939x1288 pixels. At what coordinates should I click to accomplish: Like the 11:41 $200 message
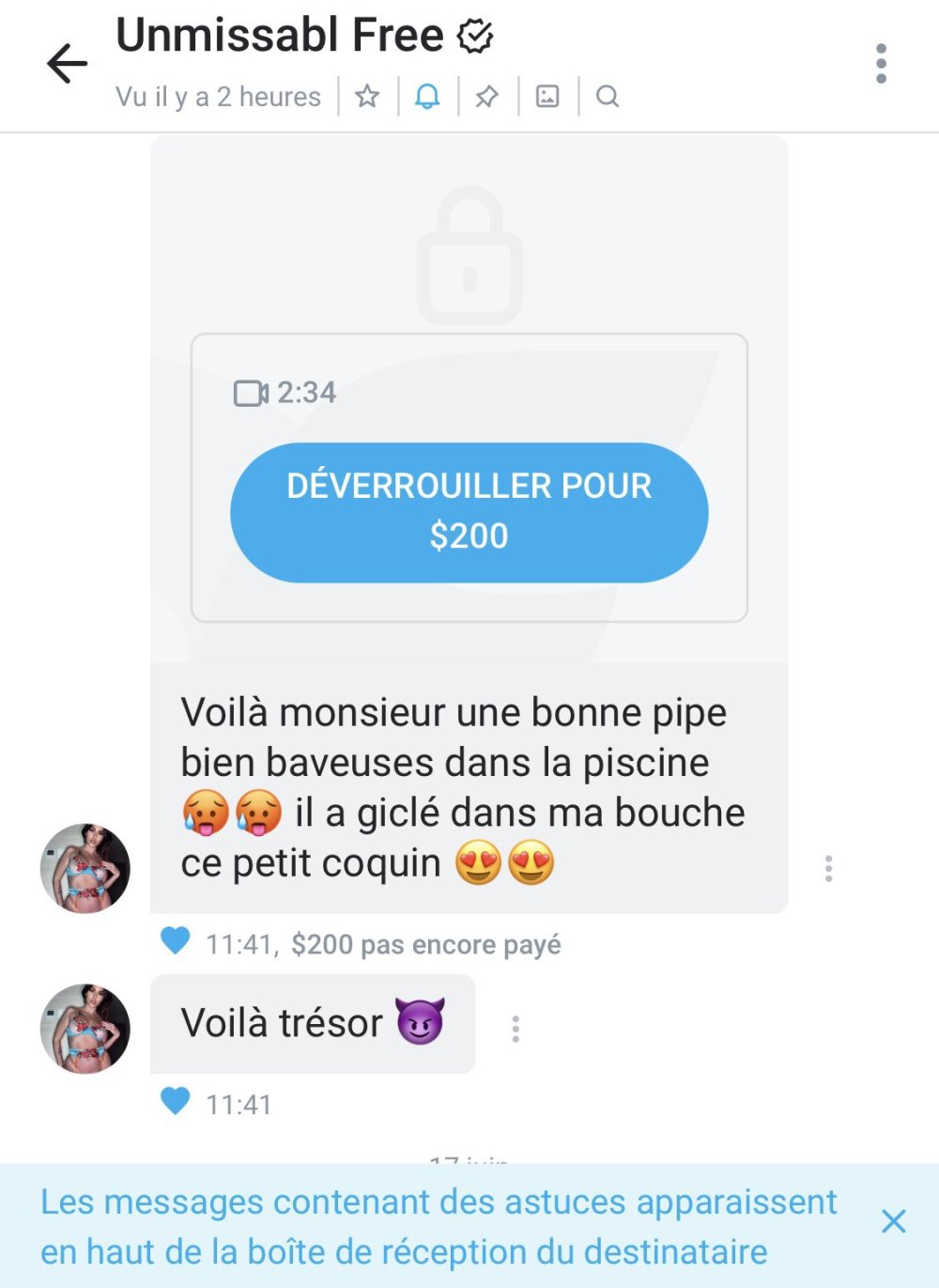pos(176,940)
